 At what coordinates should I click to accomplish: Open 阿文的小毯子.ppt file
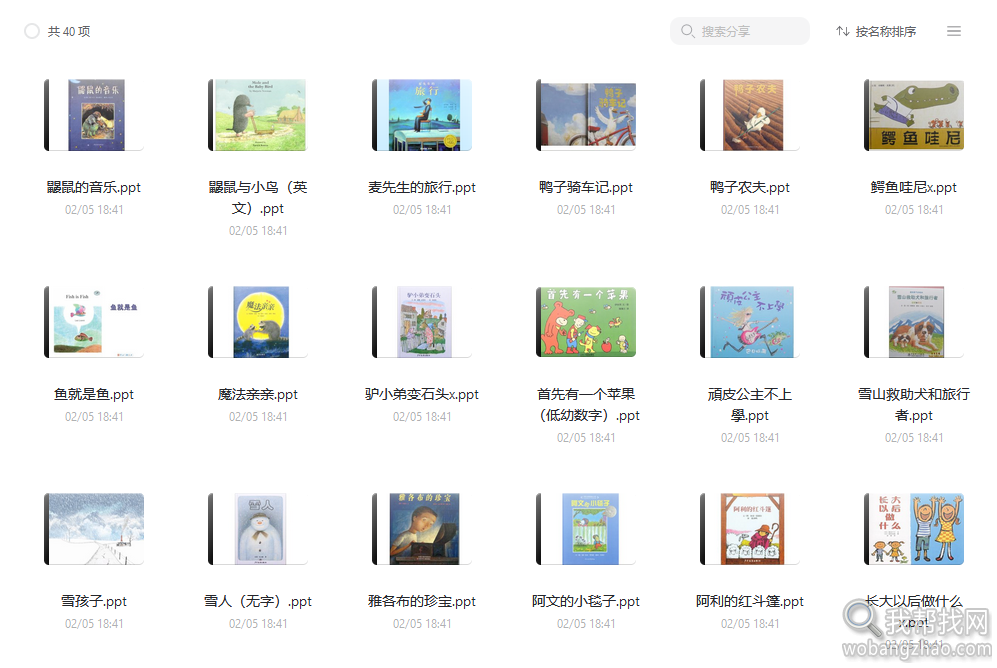[x=586, y=529]
